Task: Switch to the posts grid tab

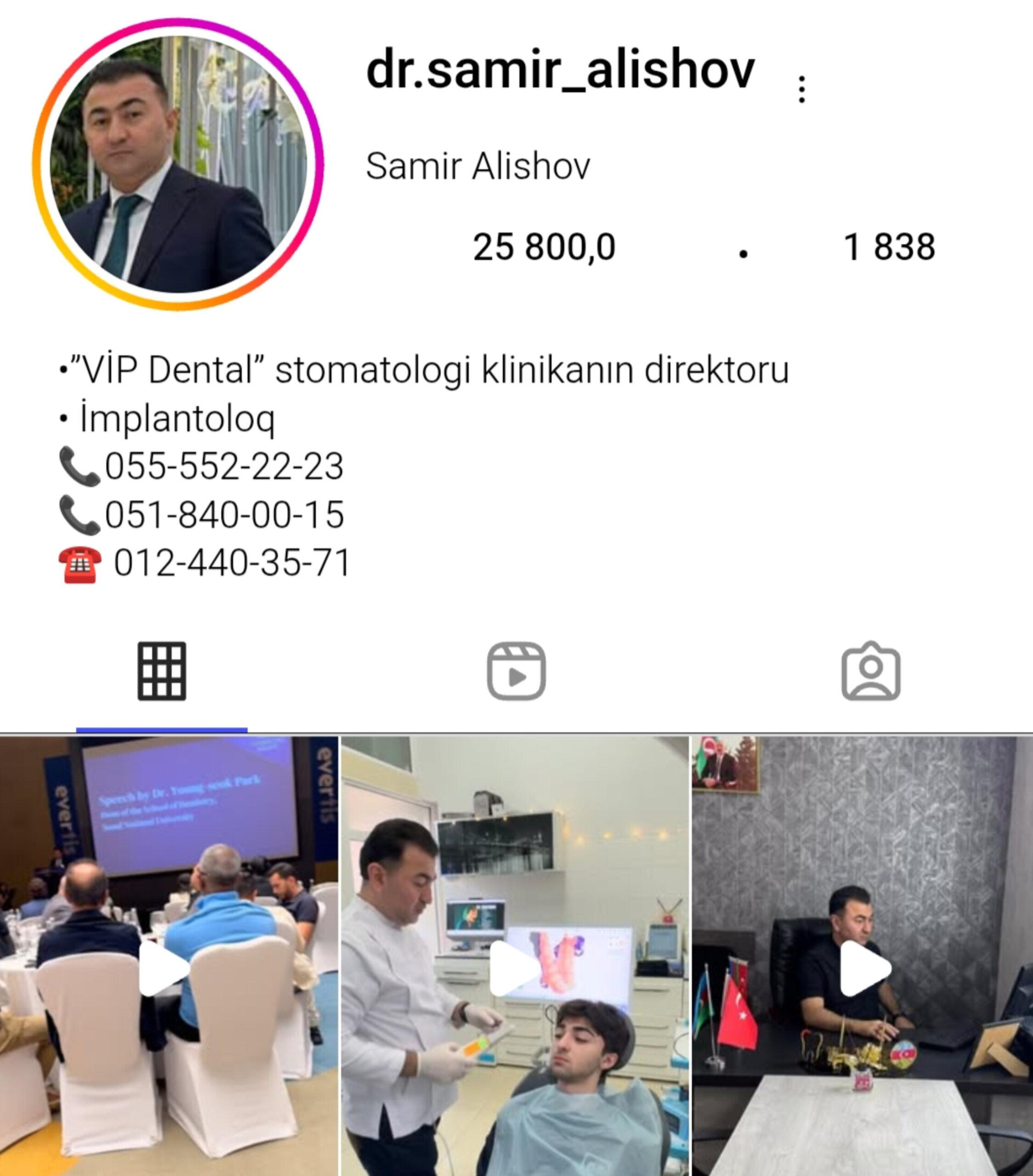Action: click(162, 671)
